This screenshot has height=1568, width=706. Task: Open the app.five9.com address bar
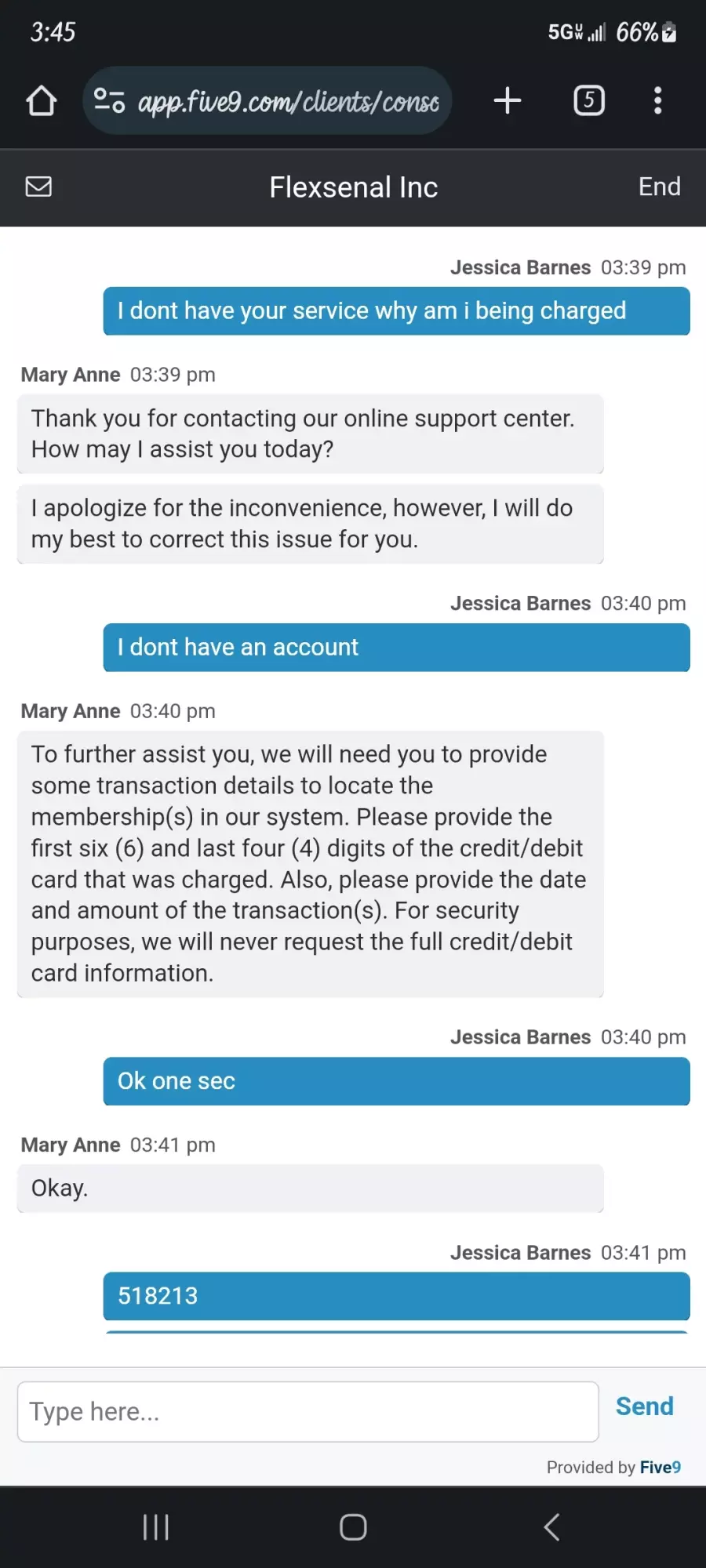267,100
